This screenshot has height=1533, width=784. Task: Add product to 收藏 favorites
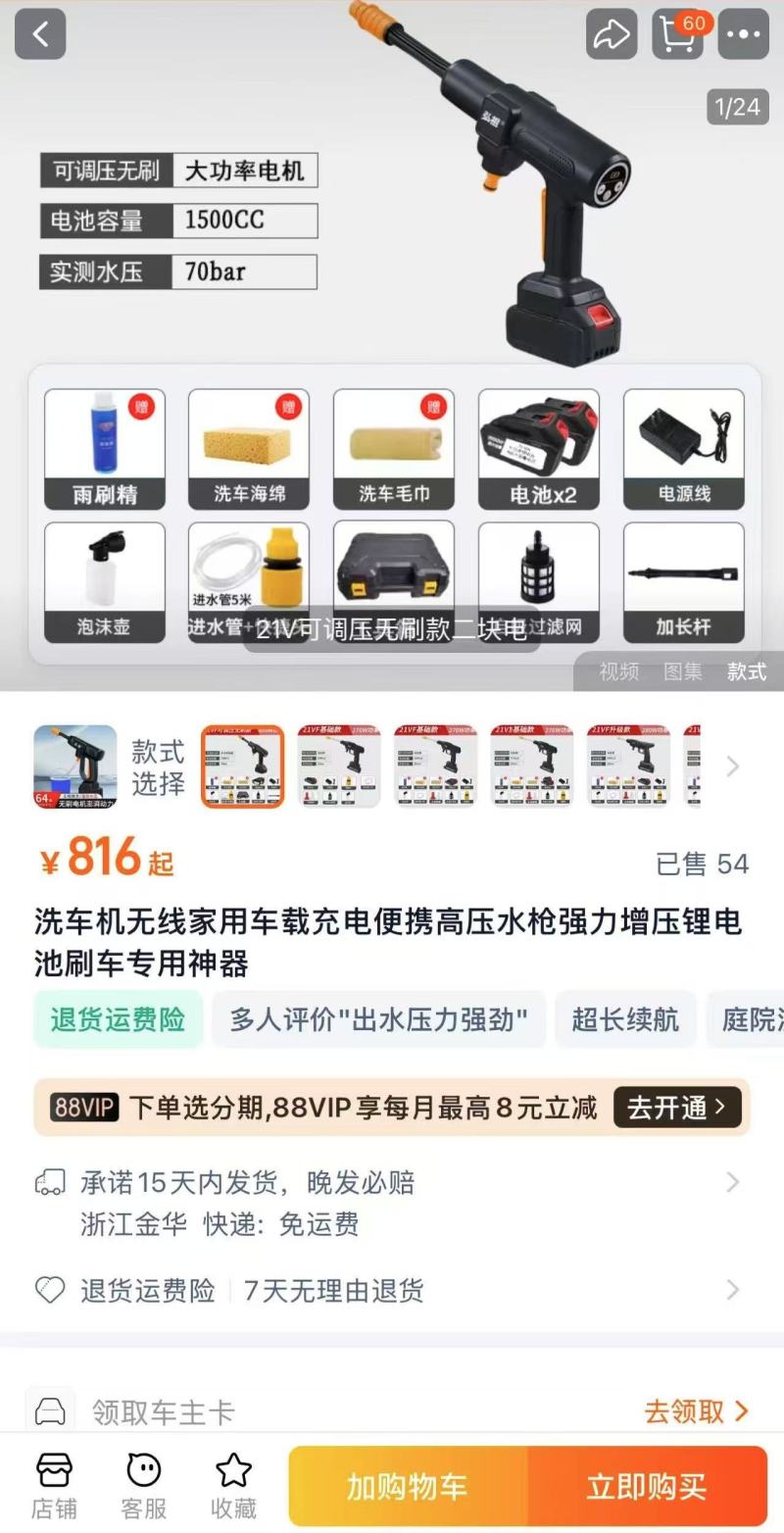coord(233,1486)
